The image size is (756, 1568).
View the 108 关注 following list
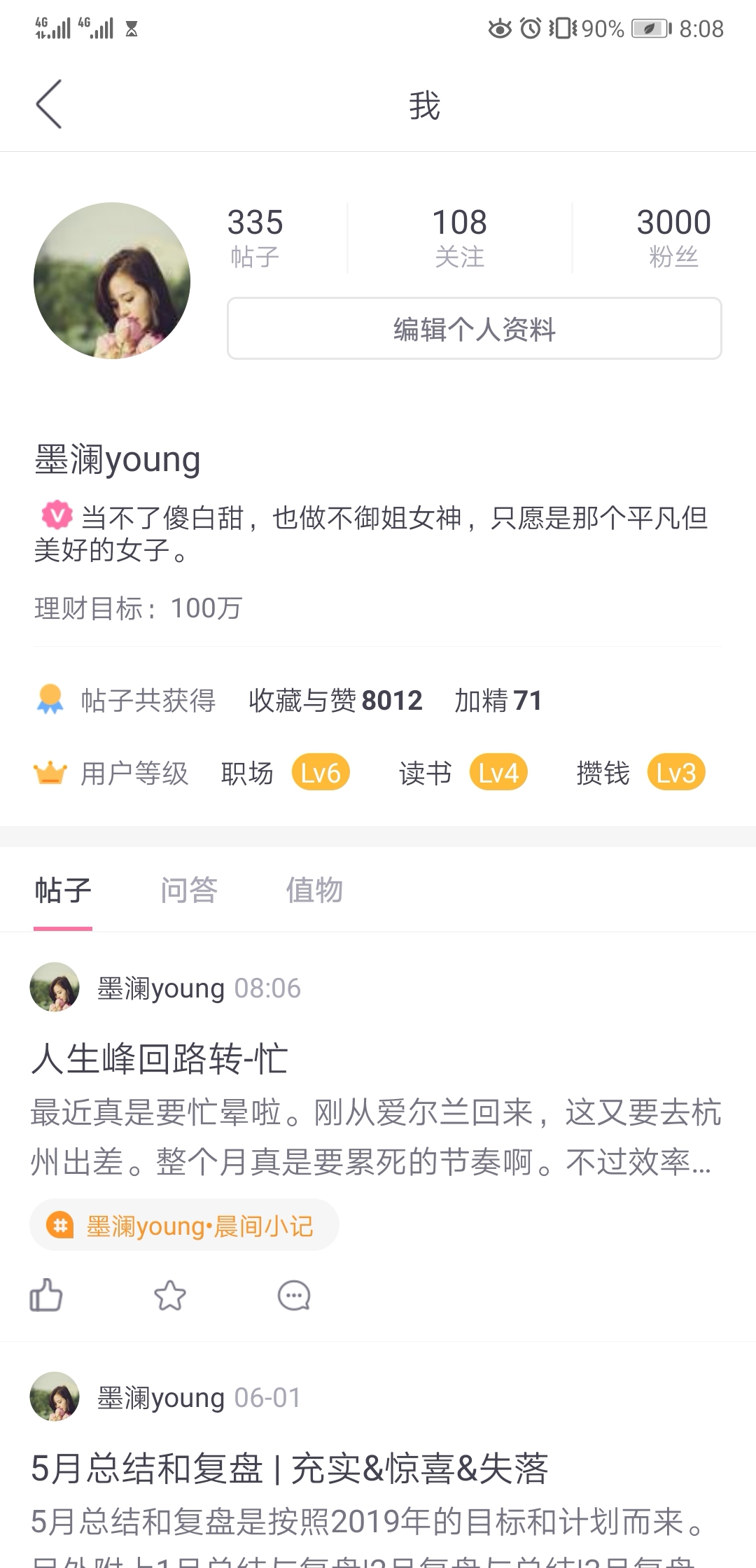click(459, 238)
